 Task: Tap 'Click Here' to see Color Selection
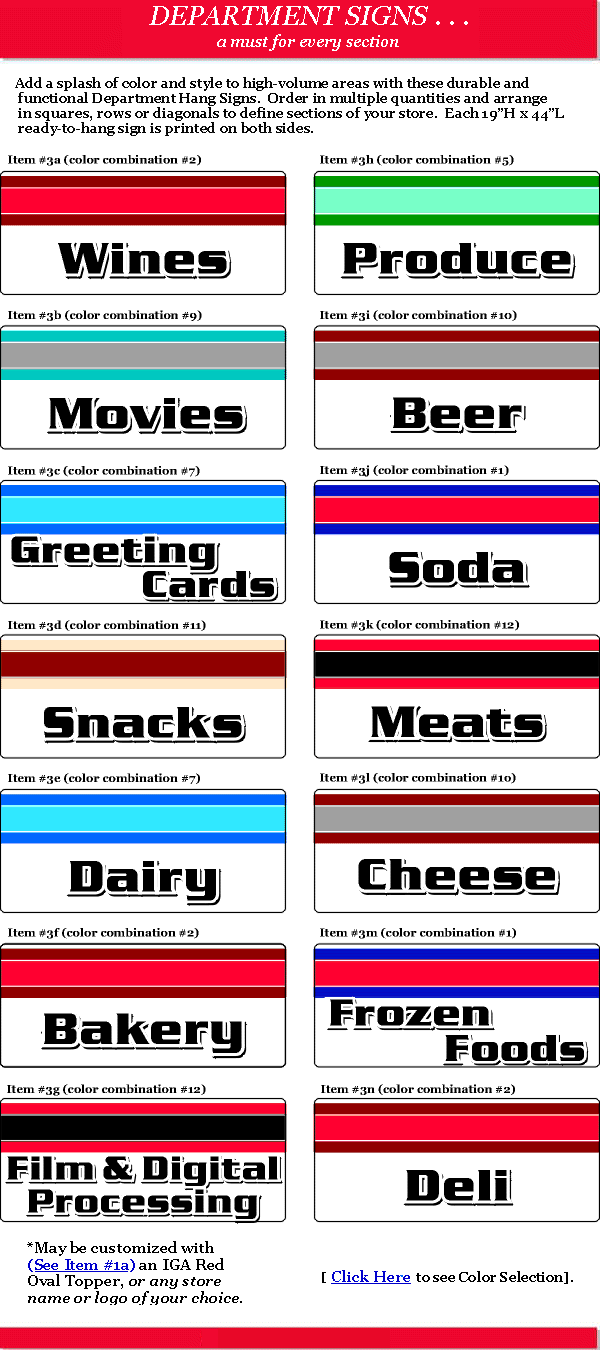(370, 1276)
